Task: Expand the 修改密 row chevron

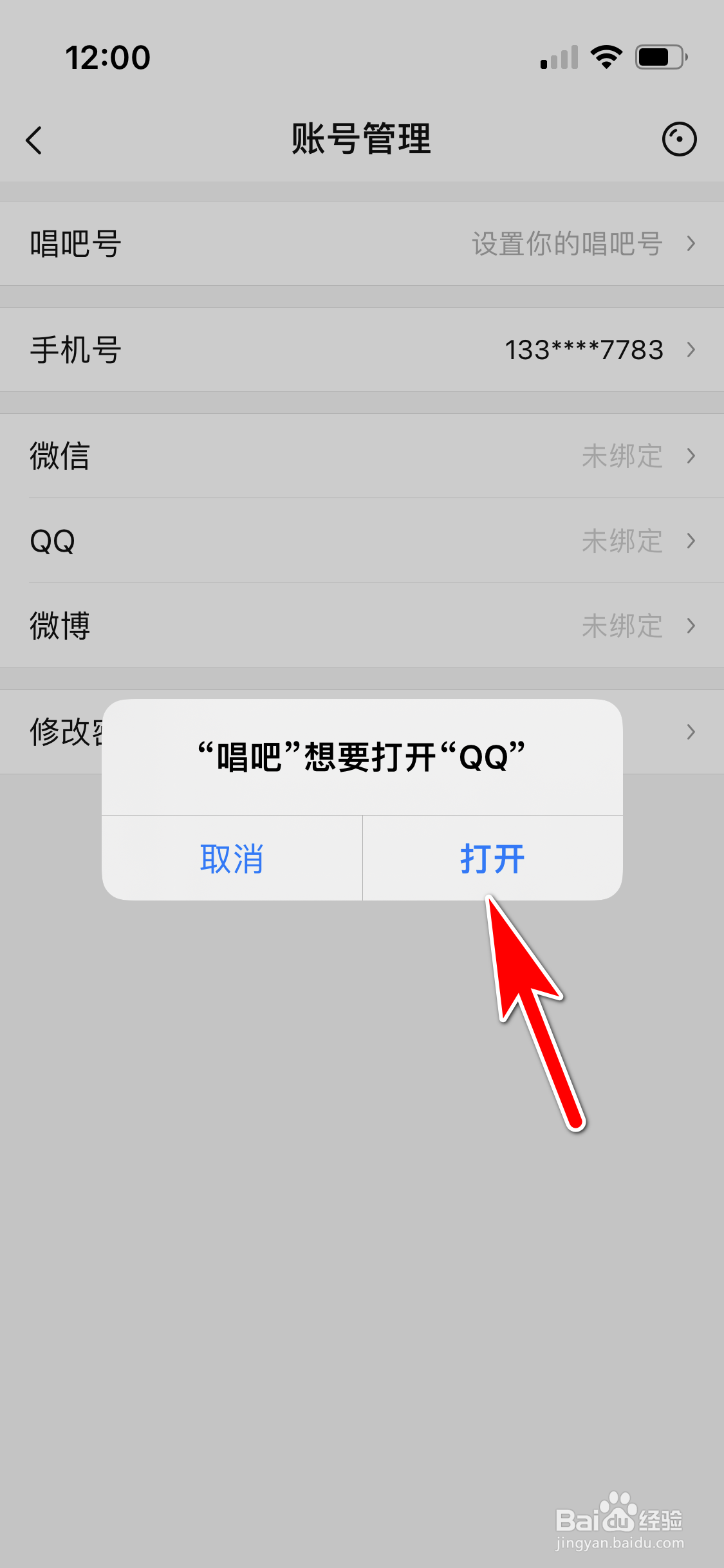Action: click(692, 731)
